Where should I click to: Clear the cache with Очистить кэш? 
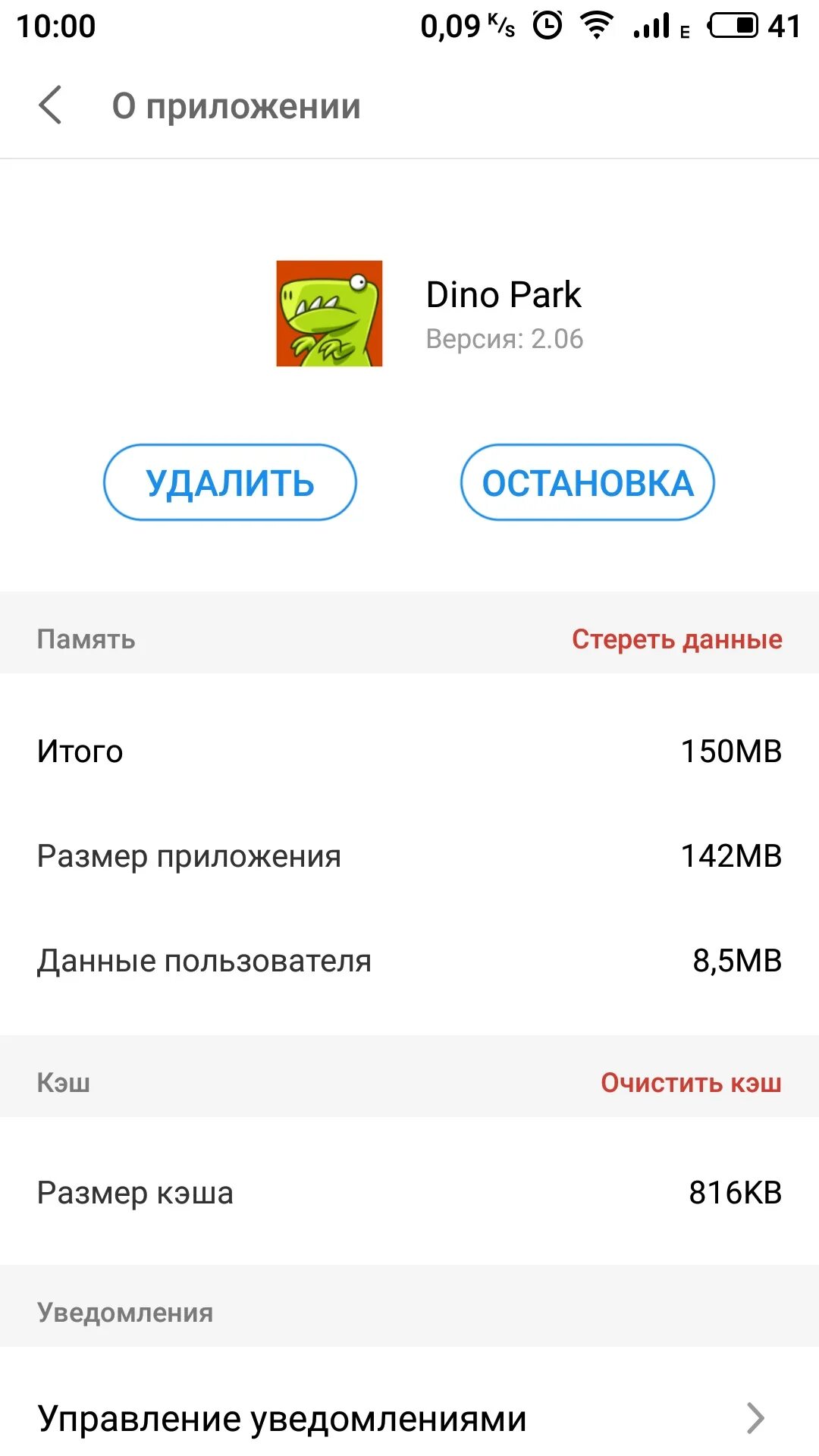pyautogui.click(x=691, y=1083)
